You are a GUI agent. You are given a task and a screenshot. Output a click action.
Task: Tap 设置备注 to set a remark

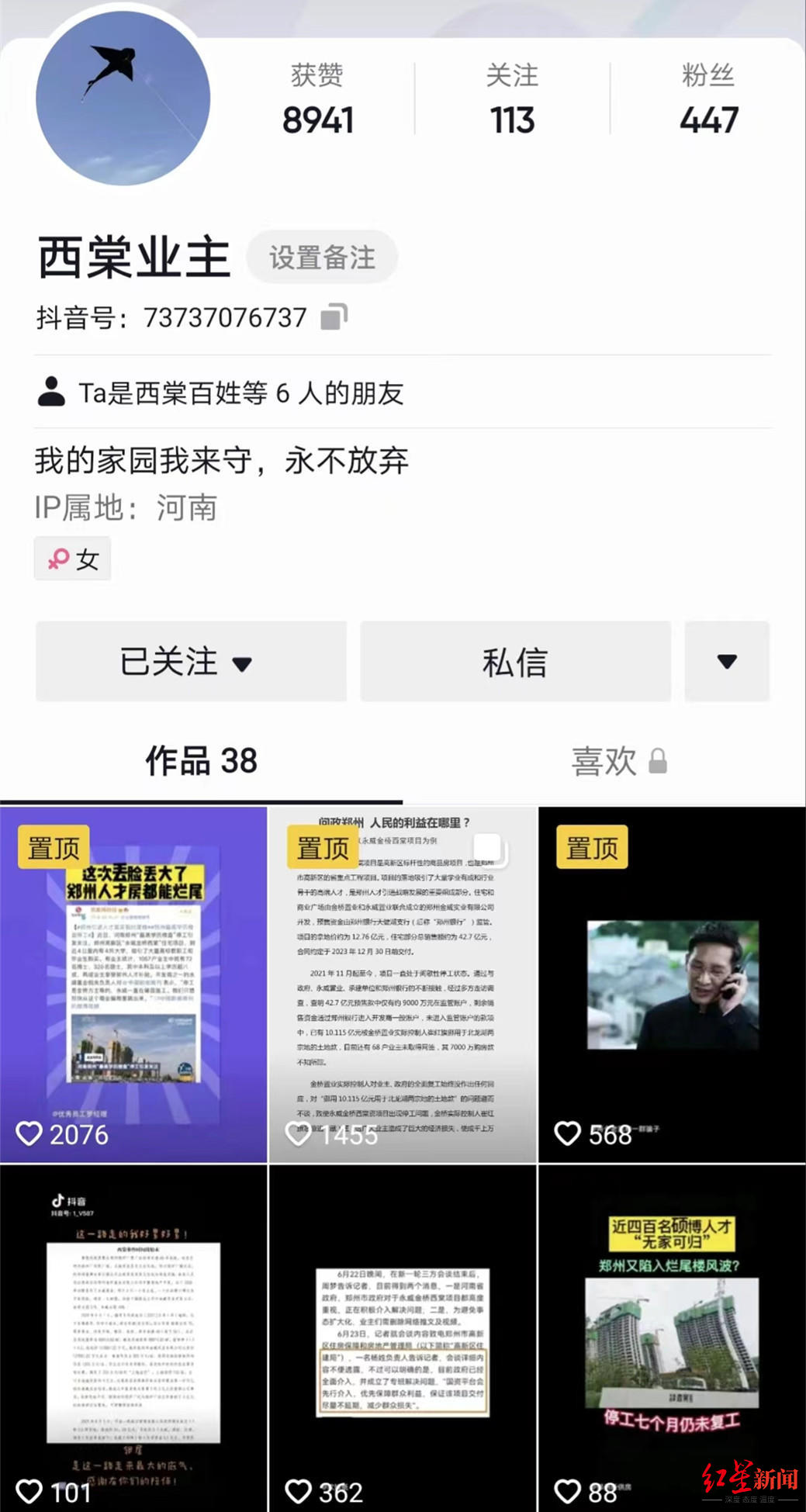click(x=322, y=258)
